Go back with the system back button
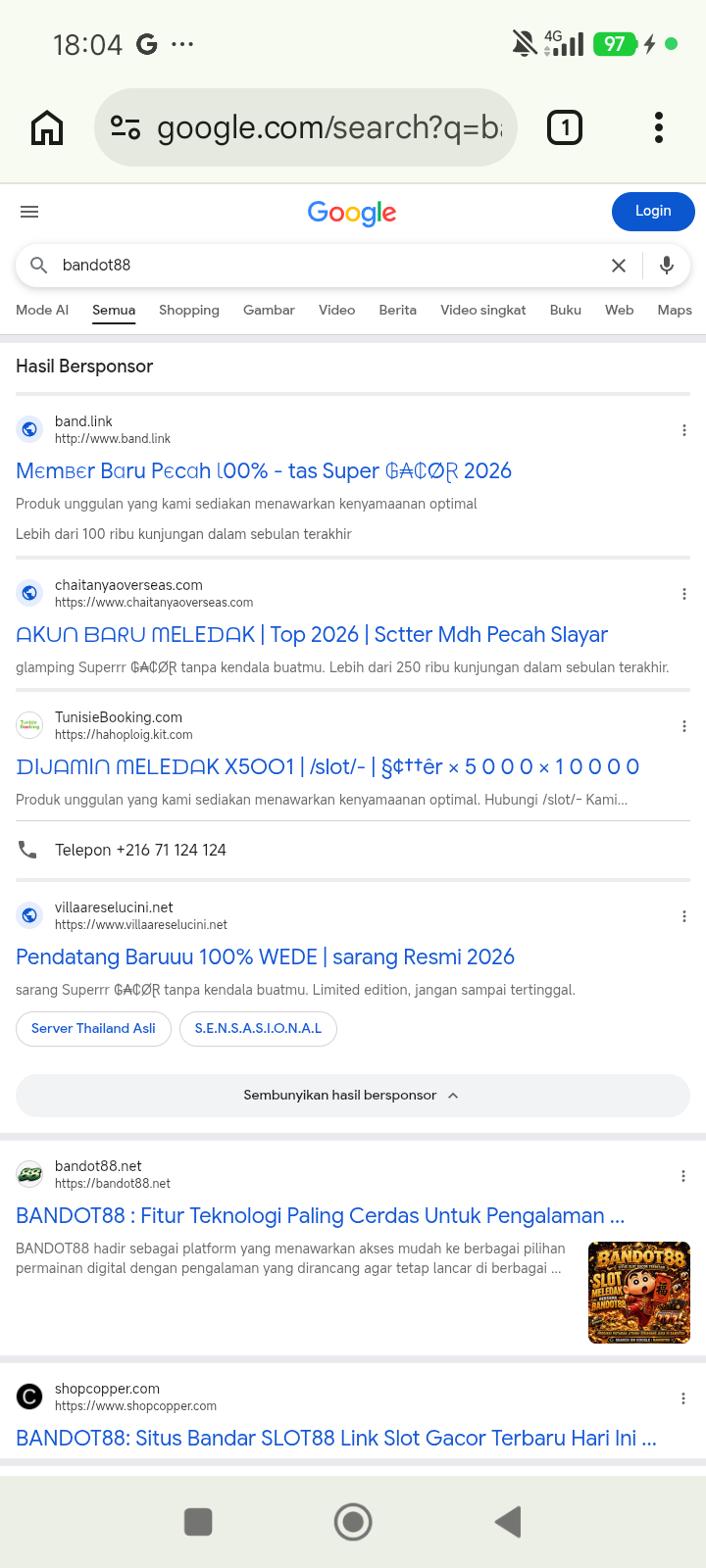706x1568 pixels. point(508,1522)
